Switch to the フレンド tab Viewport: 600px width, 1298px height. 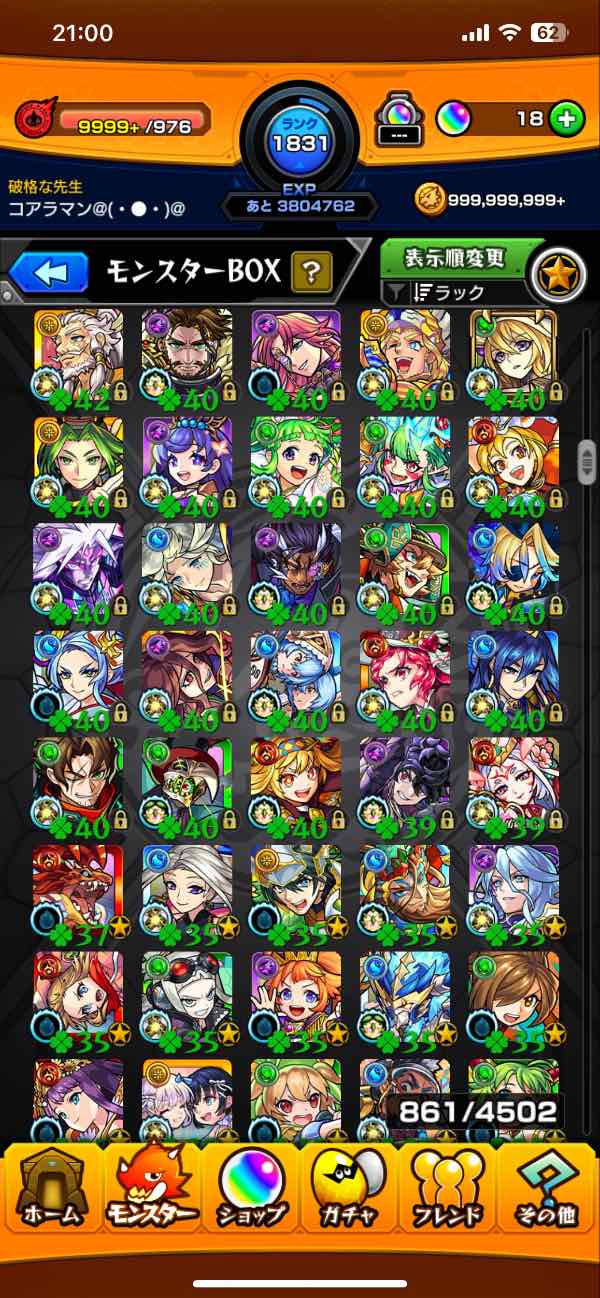(447, 1190)
